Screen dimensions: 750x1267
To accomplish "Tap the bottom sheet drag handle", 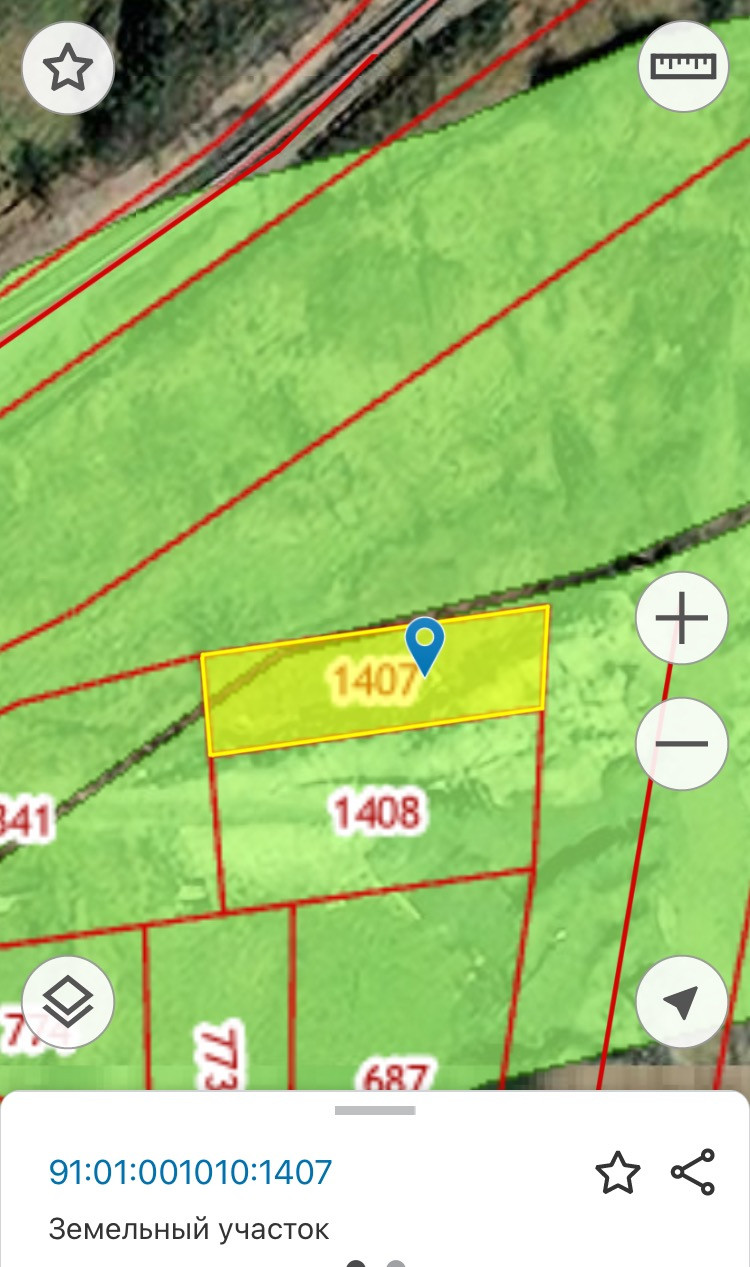I will 375,1110.
